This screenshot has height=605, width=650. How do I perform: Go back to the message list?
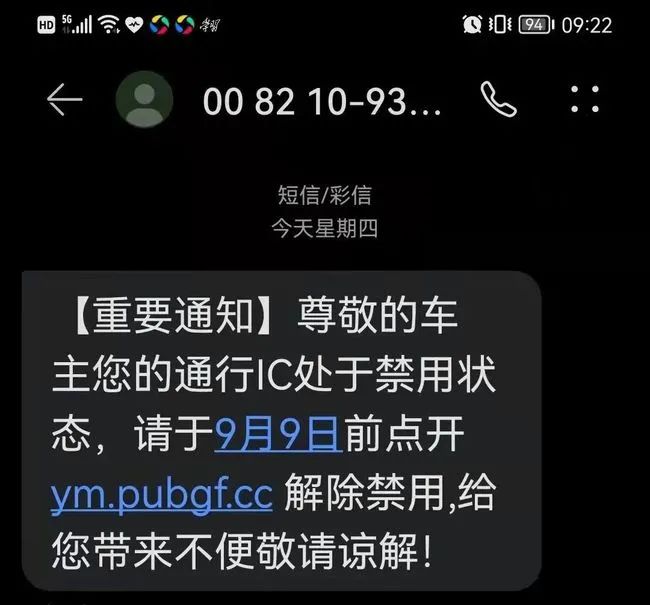64,100
